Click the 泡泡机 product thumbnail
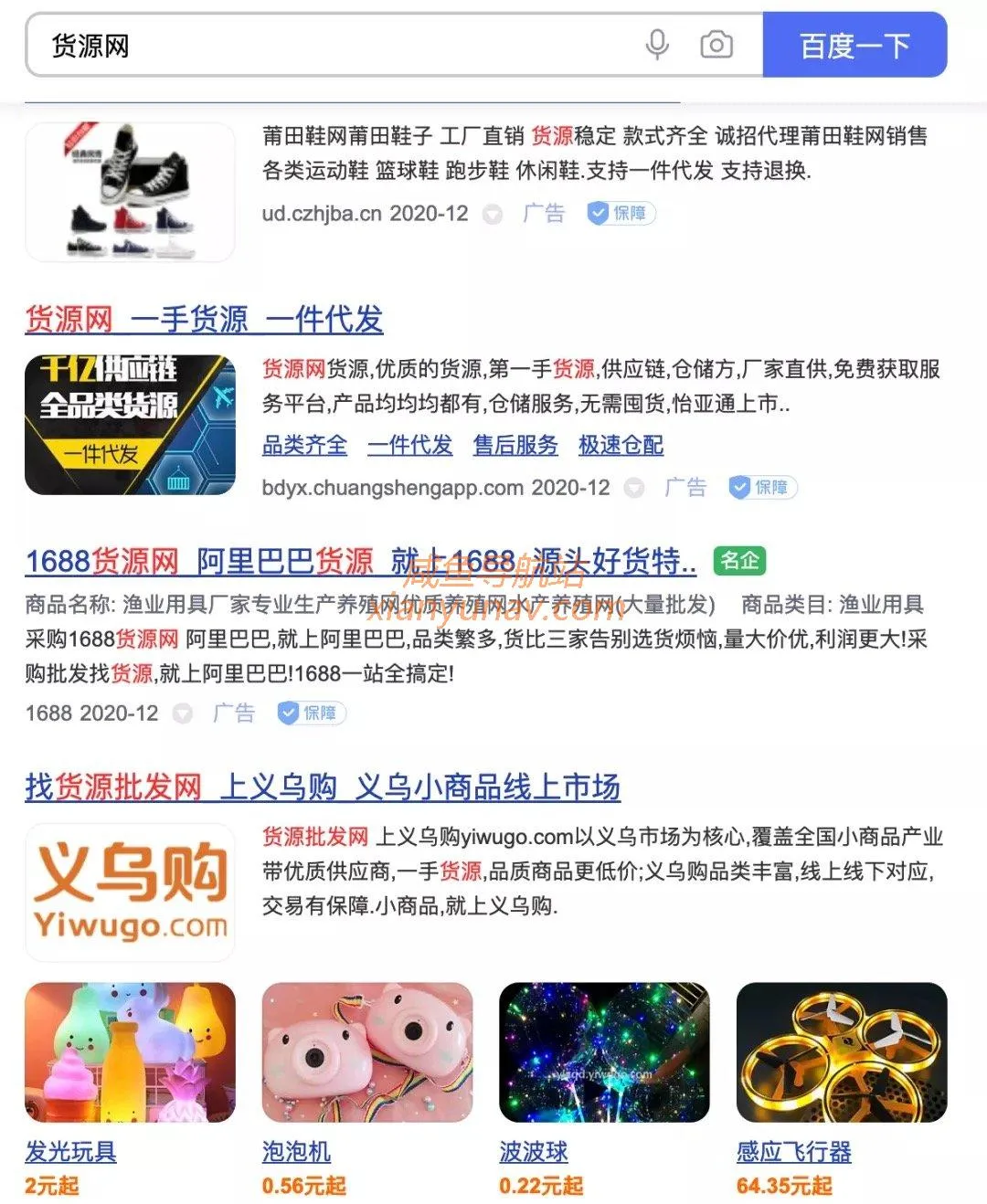Image resolution: width=987 pixels, height=1204 pixels. tap(366, 1052)
